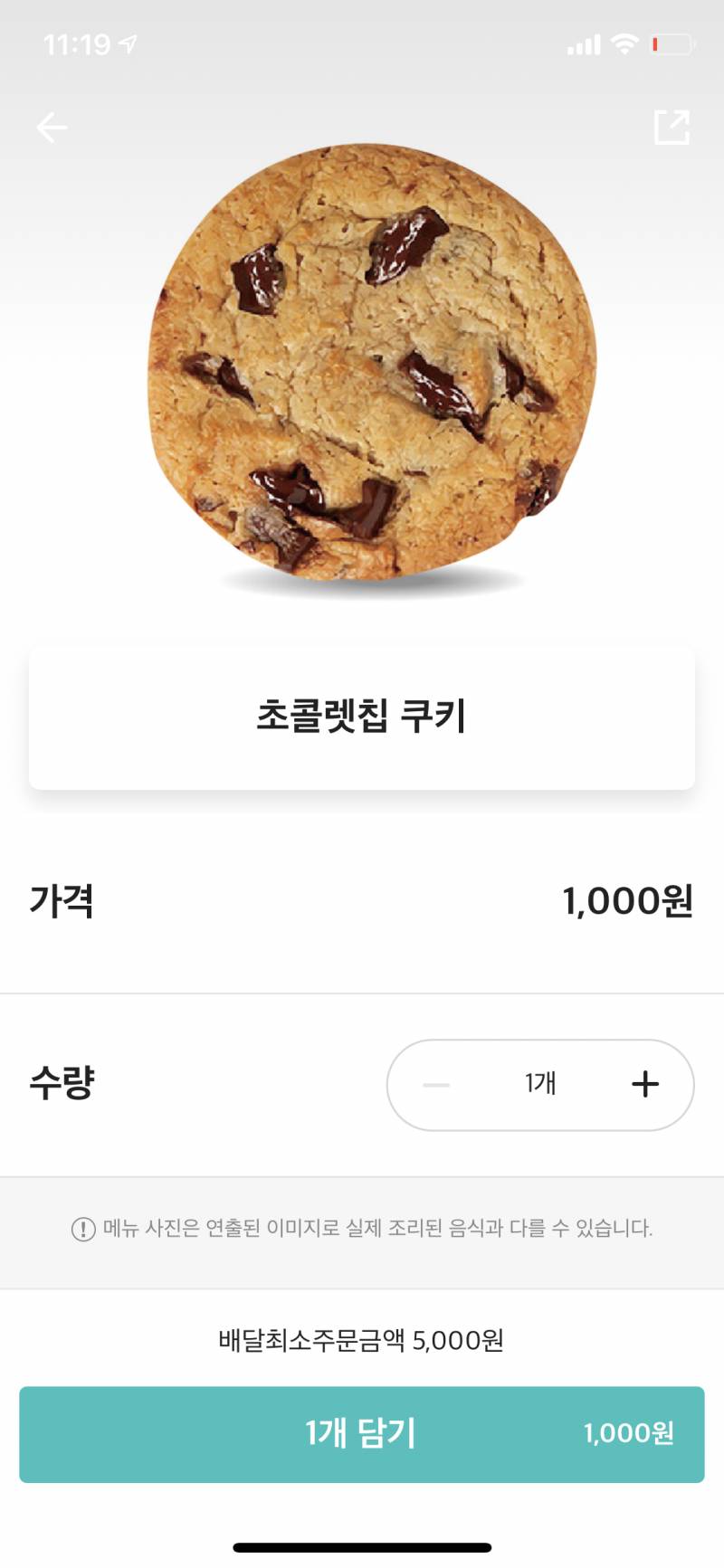Increase quantity with the plus button
724x1568 pixels.
644,1084
